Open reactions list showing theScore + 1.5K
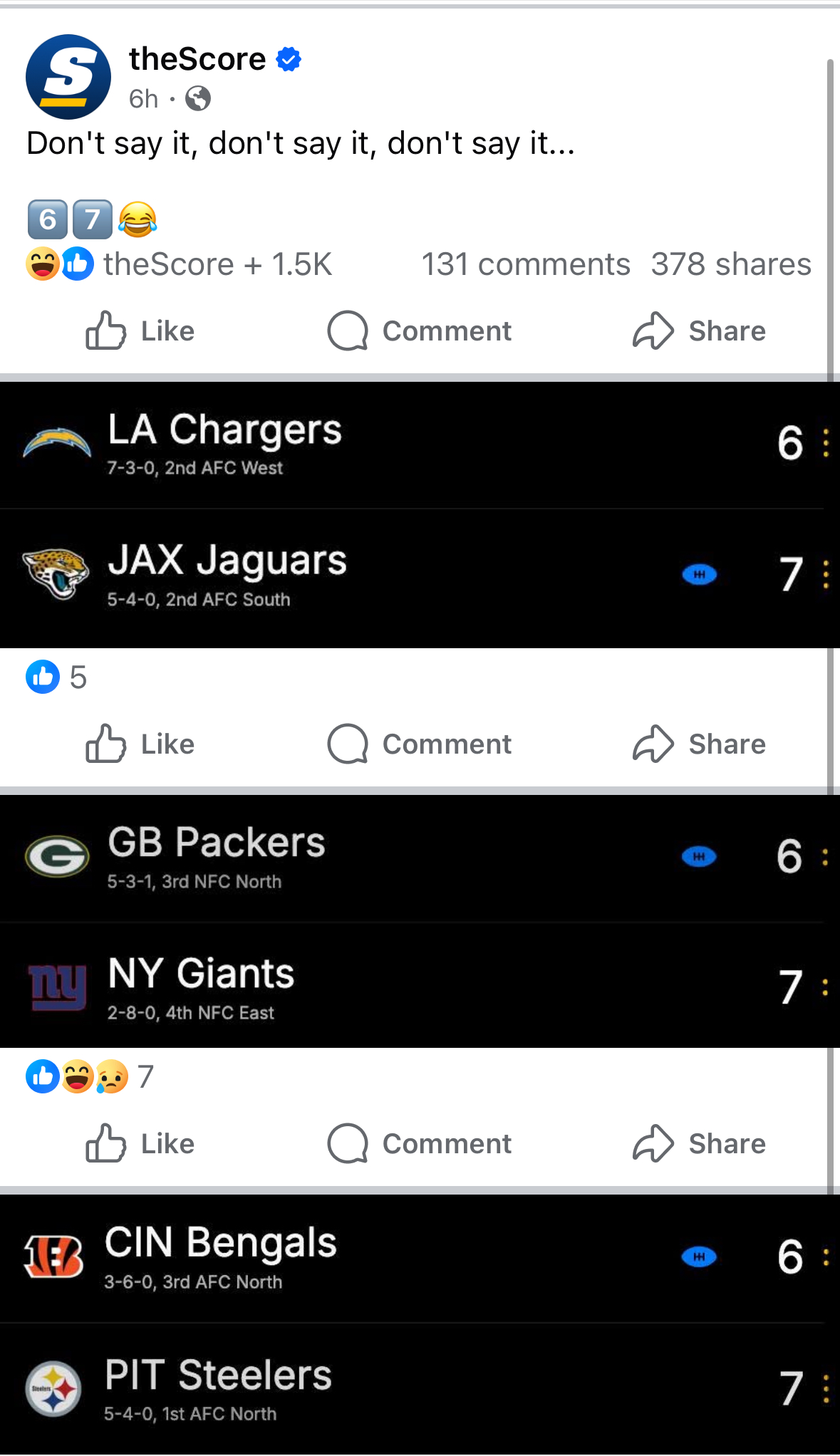Screen dimensions: 840x1456 click(180, 264)
